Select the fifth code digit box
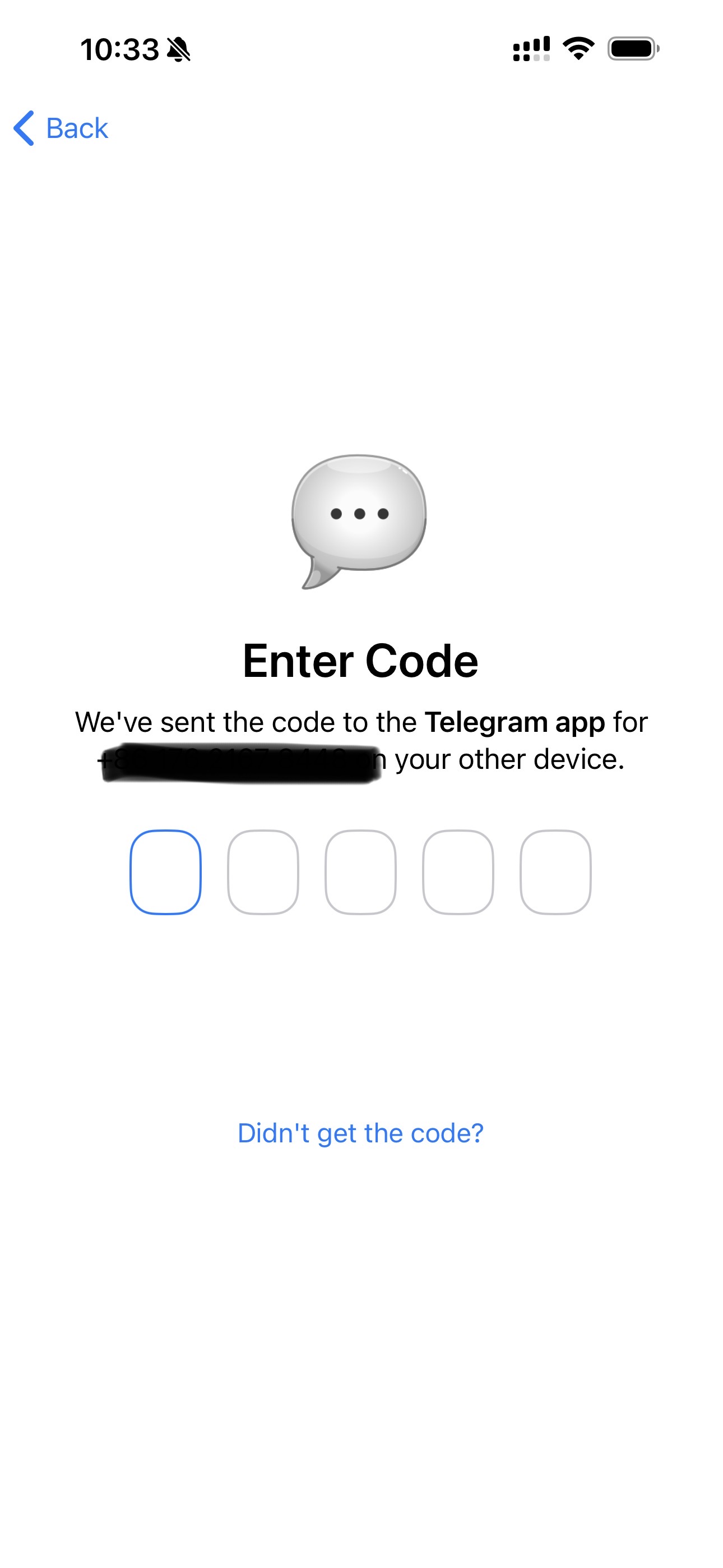Screen dimensions: 723x1568 (x=555, y=871)
